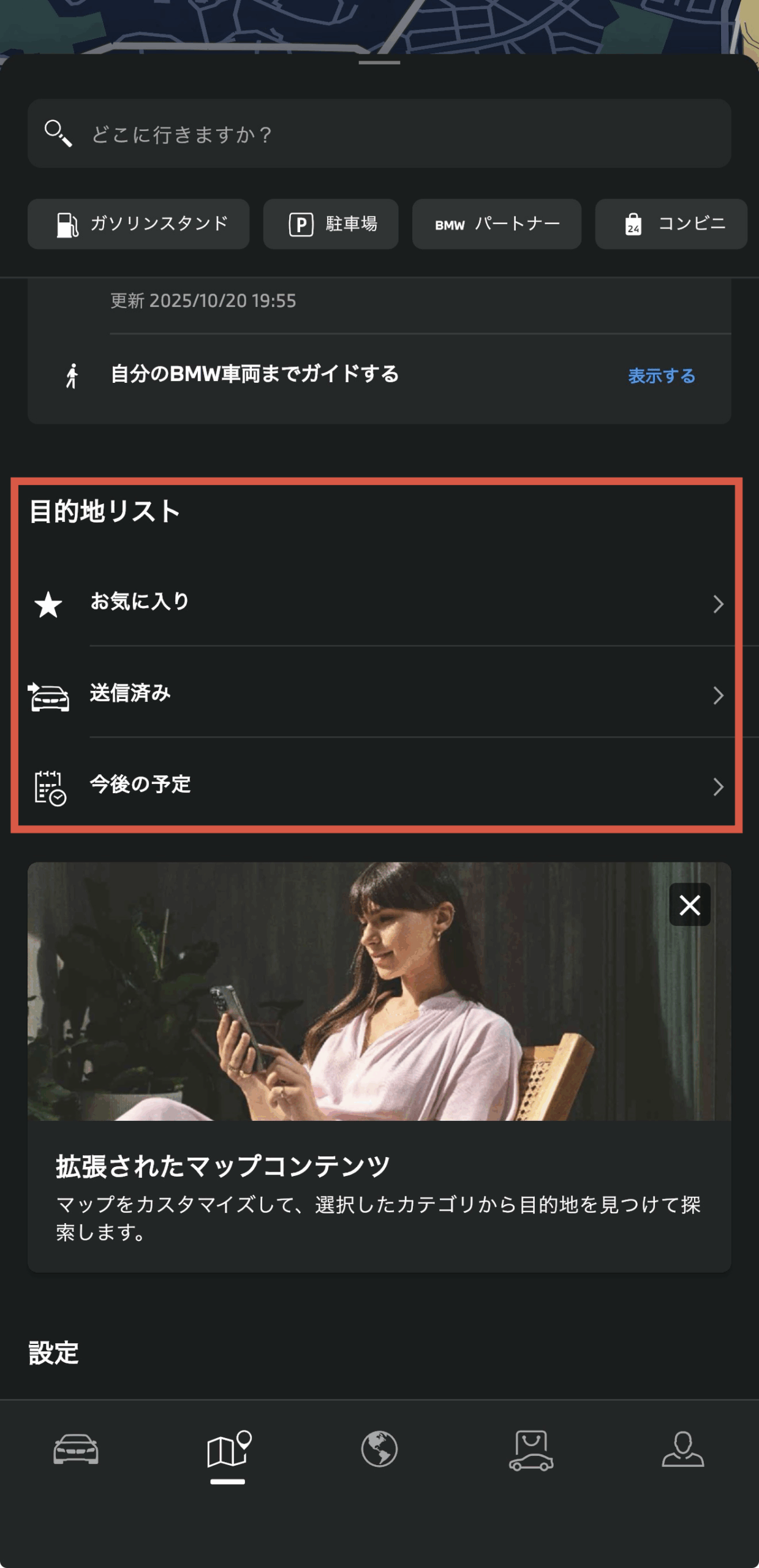The height and width of the screenshot is (1568, 759).
Task: Open the お気に入り favorites list
Action: (x=379, y=603)
